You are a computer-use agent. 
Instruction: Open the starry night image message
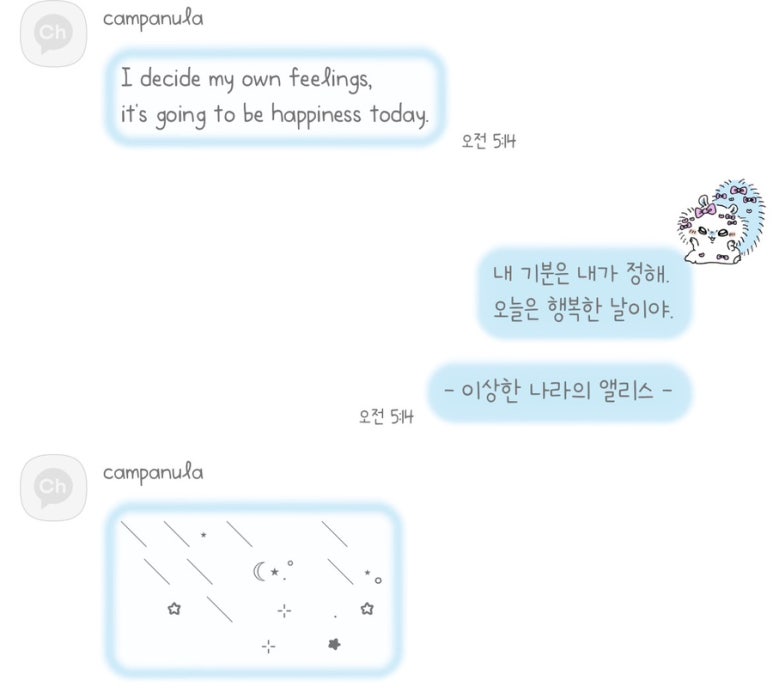click(x=252, y=590)
